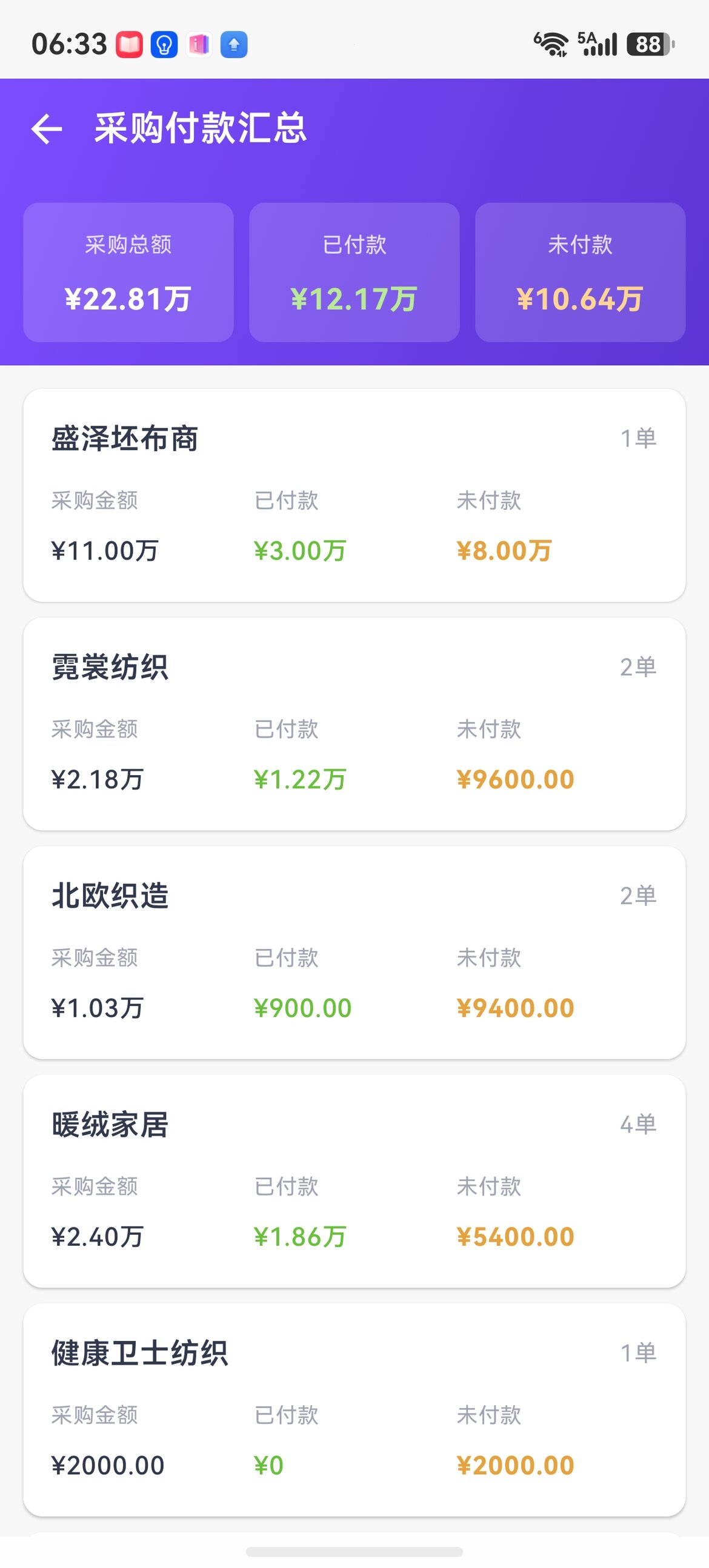Tap 1单 next to 健康卫士纺织
709x1568 pixels.
click(x=637, y=1352)
